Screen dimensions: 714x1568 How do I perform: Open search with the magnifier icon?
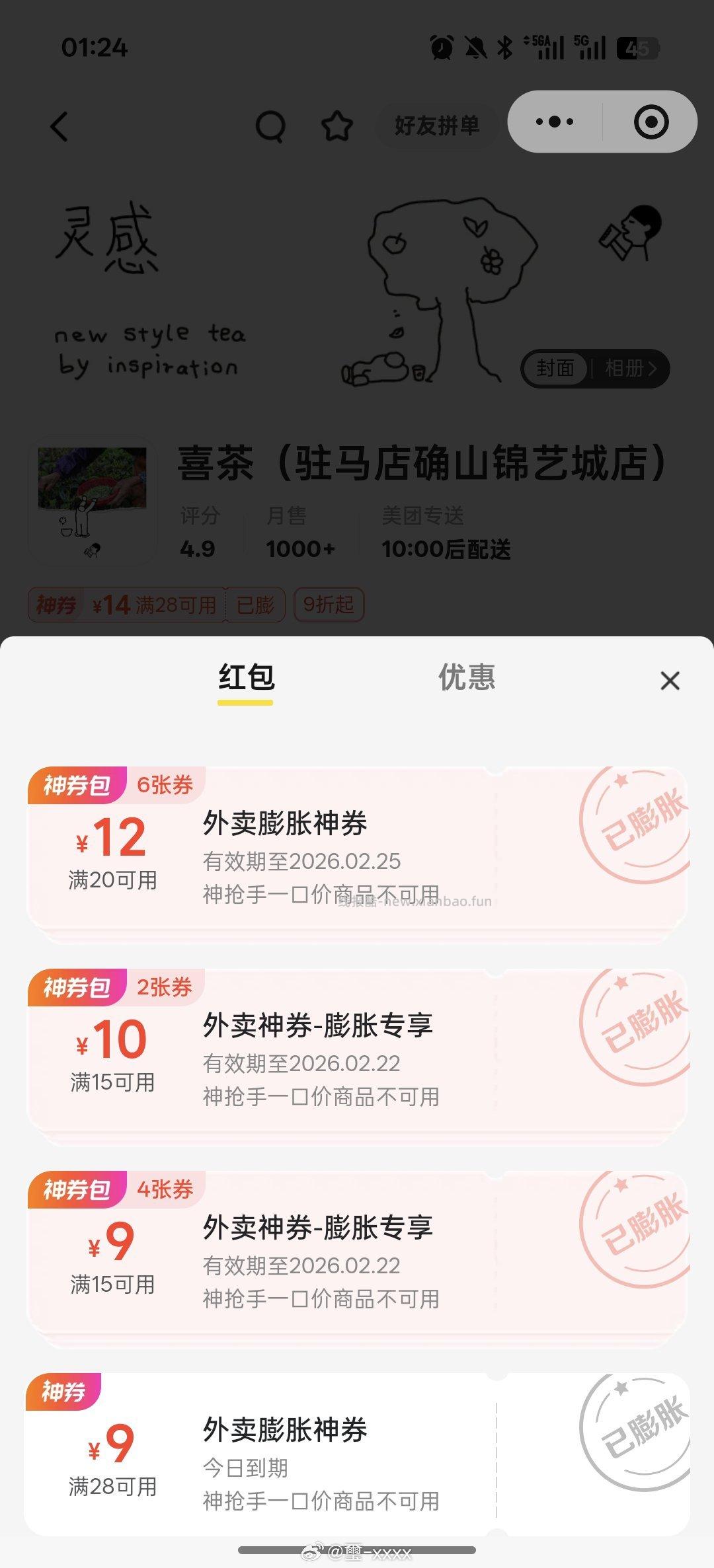click(270, 124)
